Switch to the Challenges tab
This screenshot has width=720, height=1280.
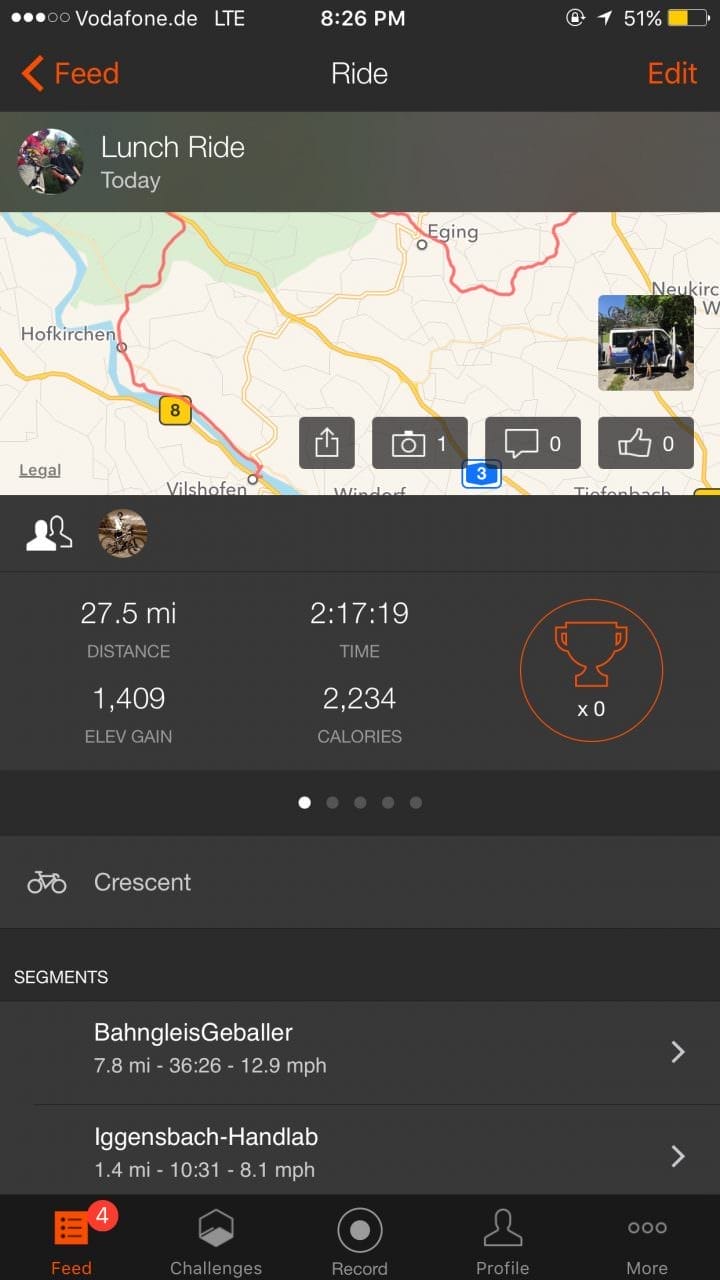216,1240
